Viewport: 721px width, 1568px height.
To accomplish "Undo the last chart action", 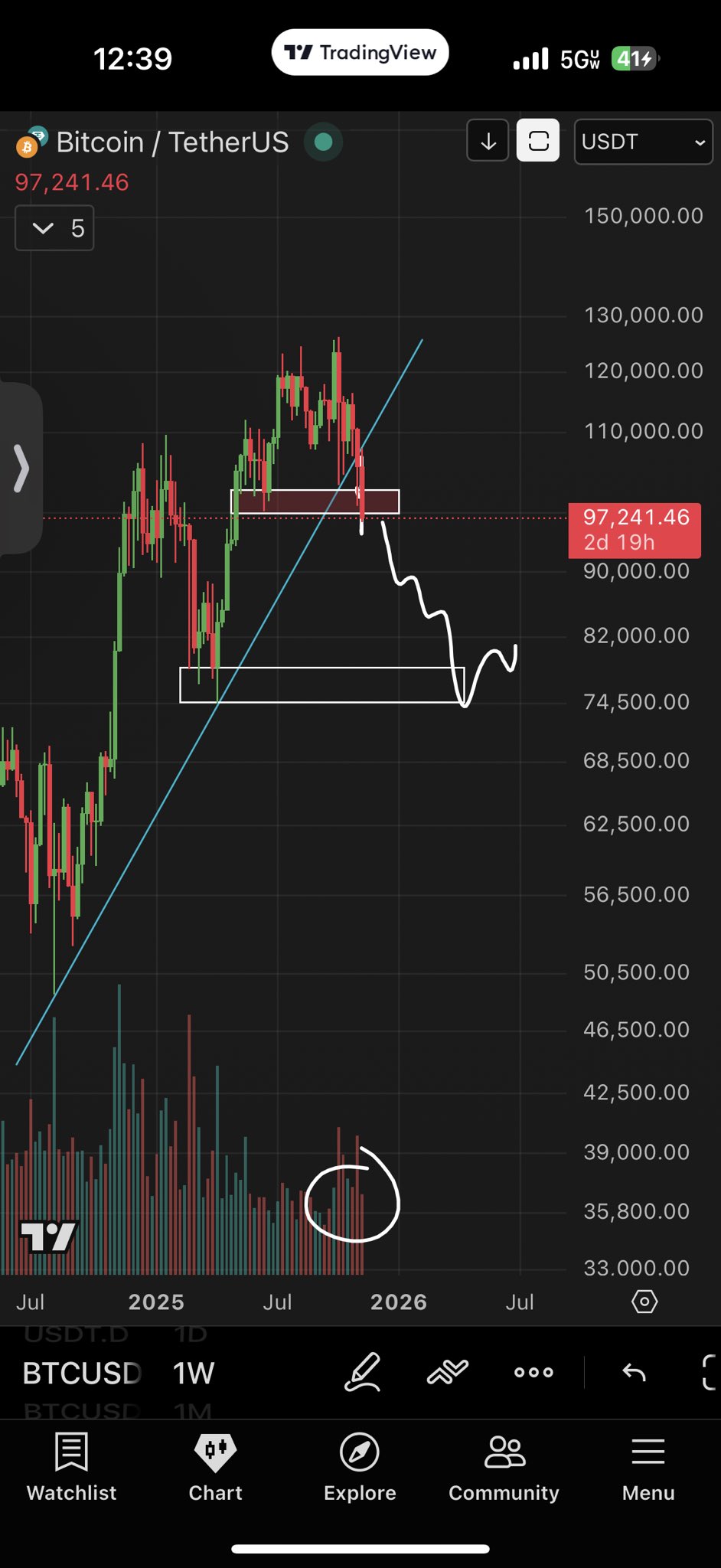I will point(634,1372).
